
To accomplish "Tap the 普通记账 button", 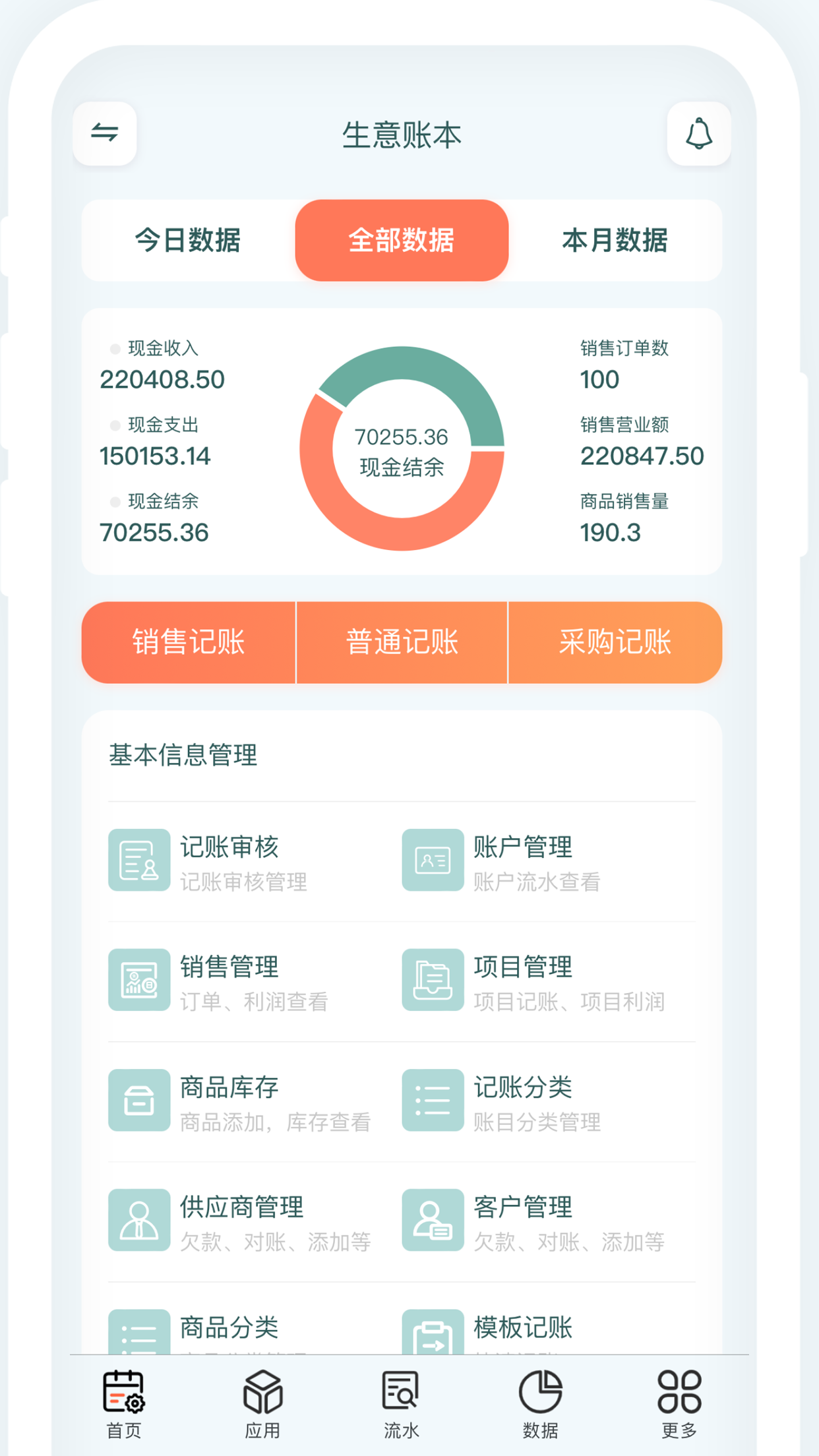I will [x=402, y=642].
